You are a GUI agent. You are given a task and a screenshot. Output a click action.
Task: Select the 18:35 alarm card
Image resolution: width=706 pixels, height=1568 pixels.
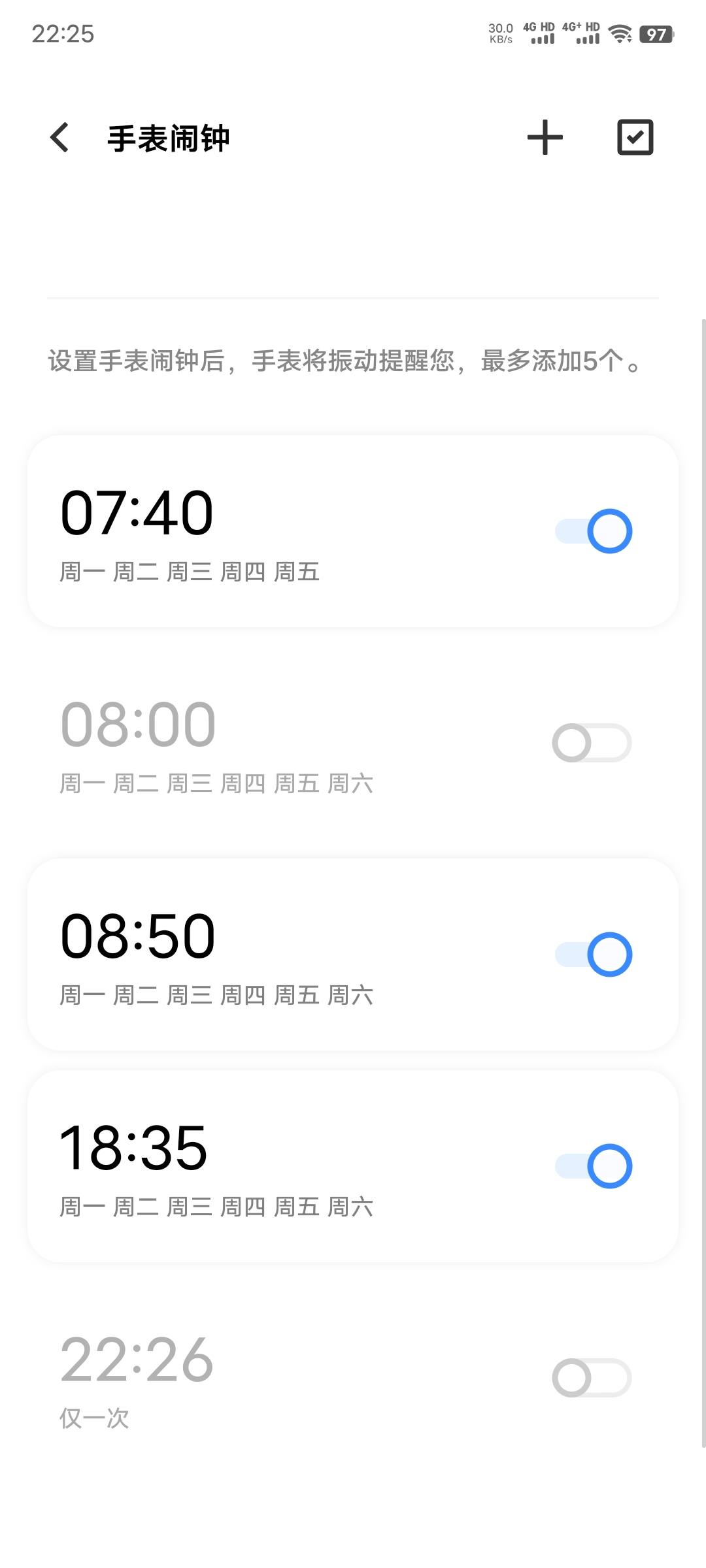pos(353,1166)
